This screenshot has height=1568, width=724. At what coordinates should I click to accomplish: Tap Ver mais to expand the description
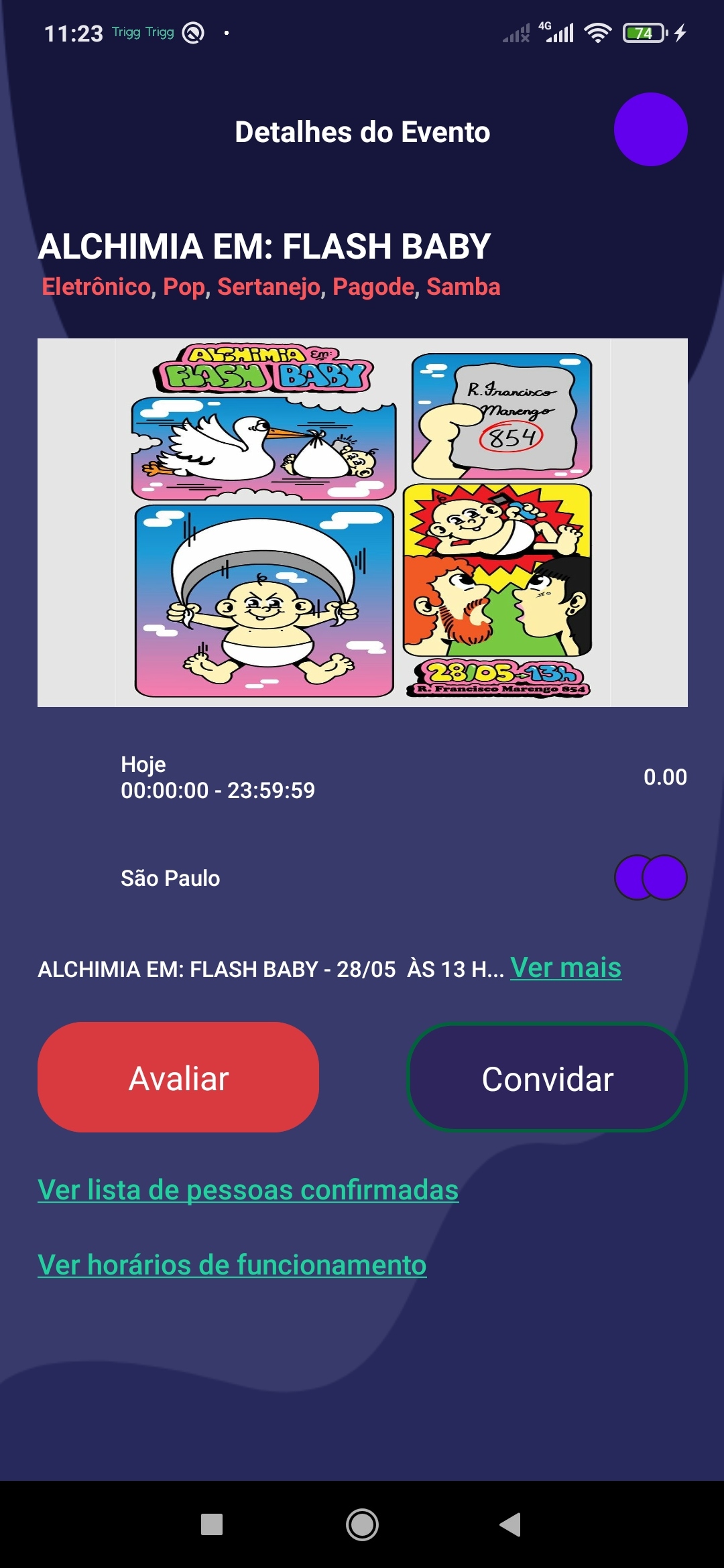pos(566,967)
